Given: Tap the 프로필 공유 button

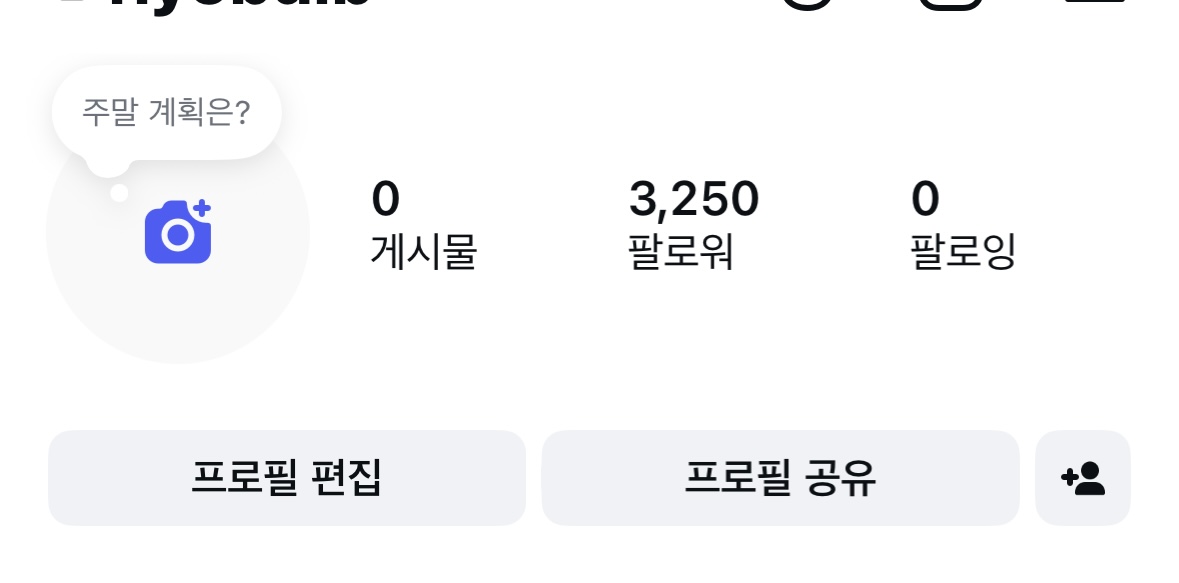Looking at the screenshot, I should click(x=780, y=478).
